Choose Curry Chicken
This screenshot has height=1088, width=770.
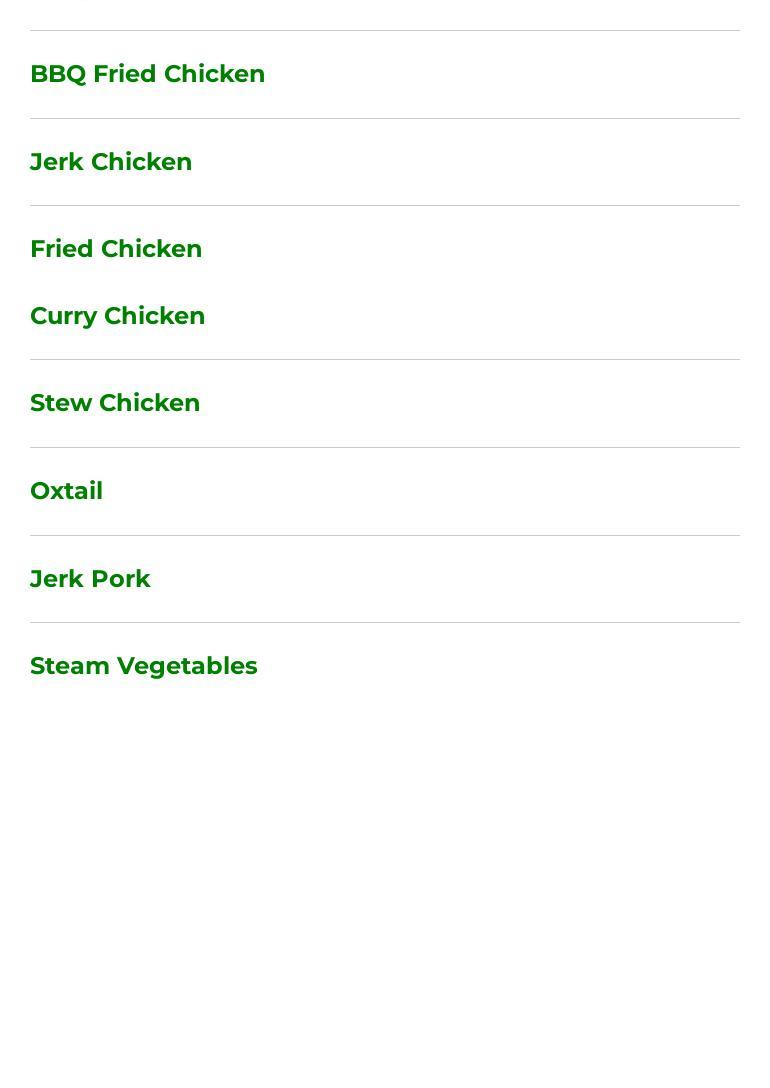click(x=117, y=316)
